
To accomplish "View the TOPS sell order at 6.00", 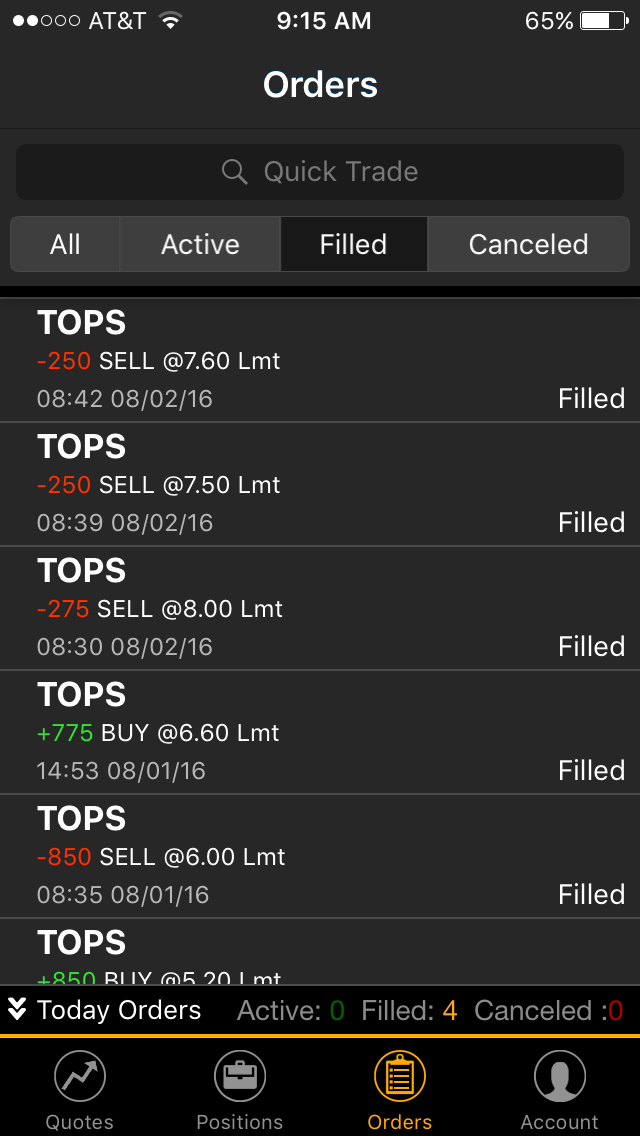I will 320,856.
